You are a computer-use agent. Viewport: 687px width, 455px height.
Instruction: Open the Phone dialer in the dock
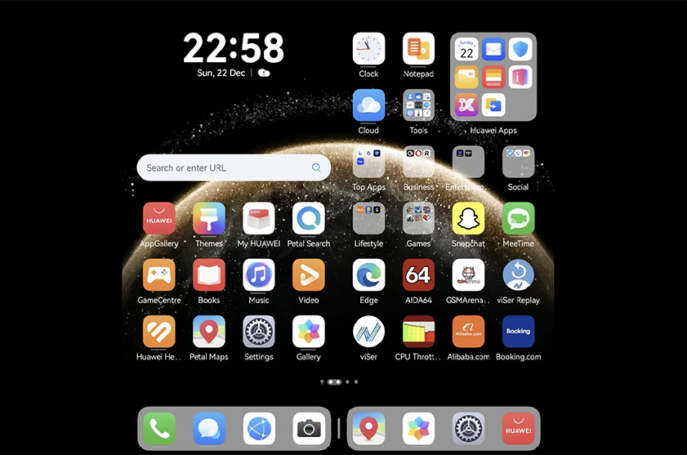tap(159, 429)
